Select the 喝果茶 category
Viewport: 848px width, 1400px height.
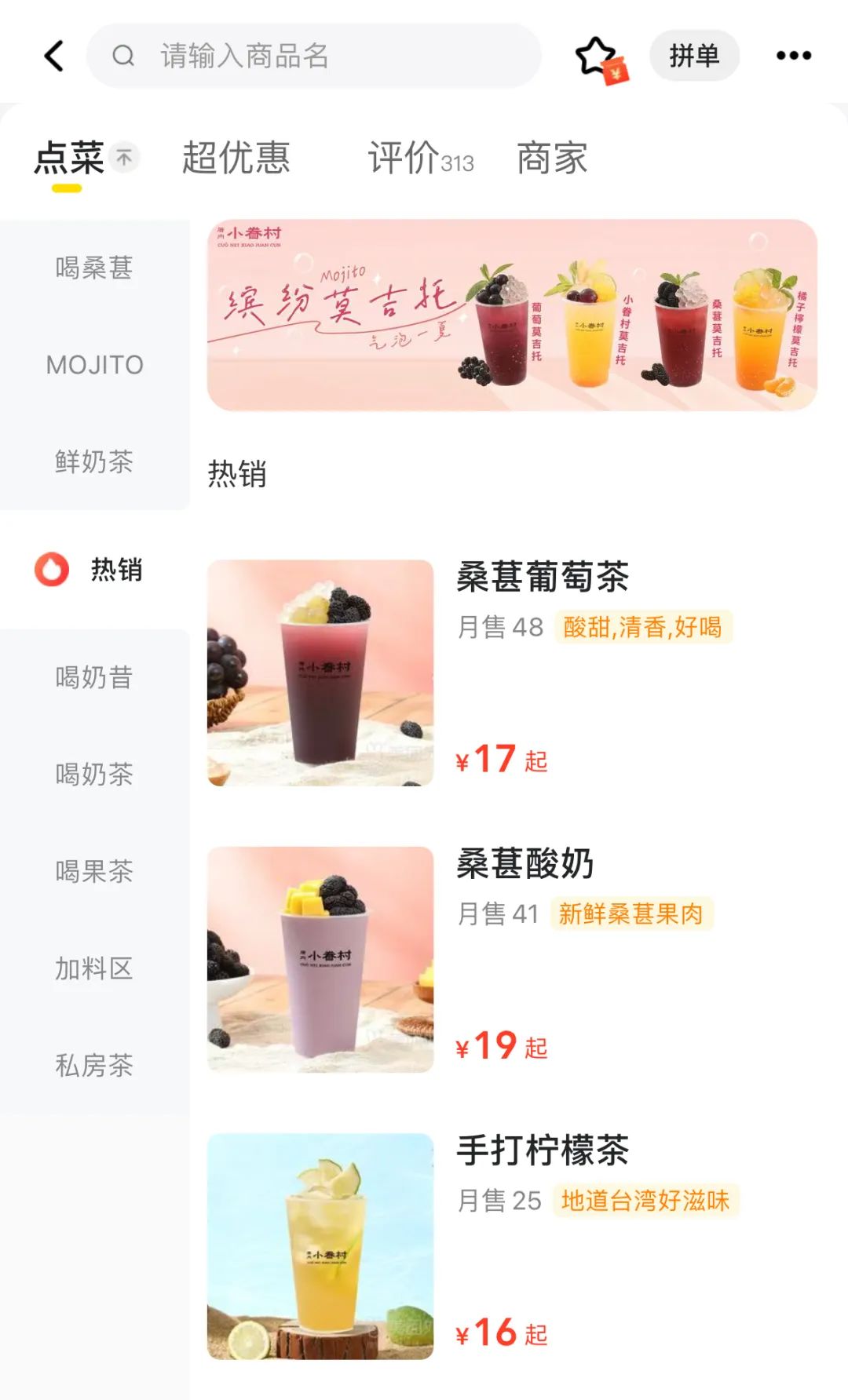point(92,870)
